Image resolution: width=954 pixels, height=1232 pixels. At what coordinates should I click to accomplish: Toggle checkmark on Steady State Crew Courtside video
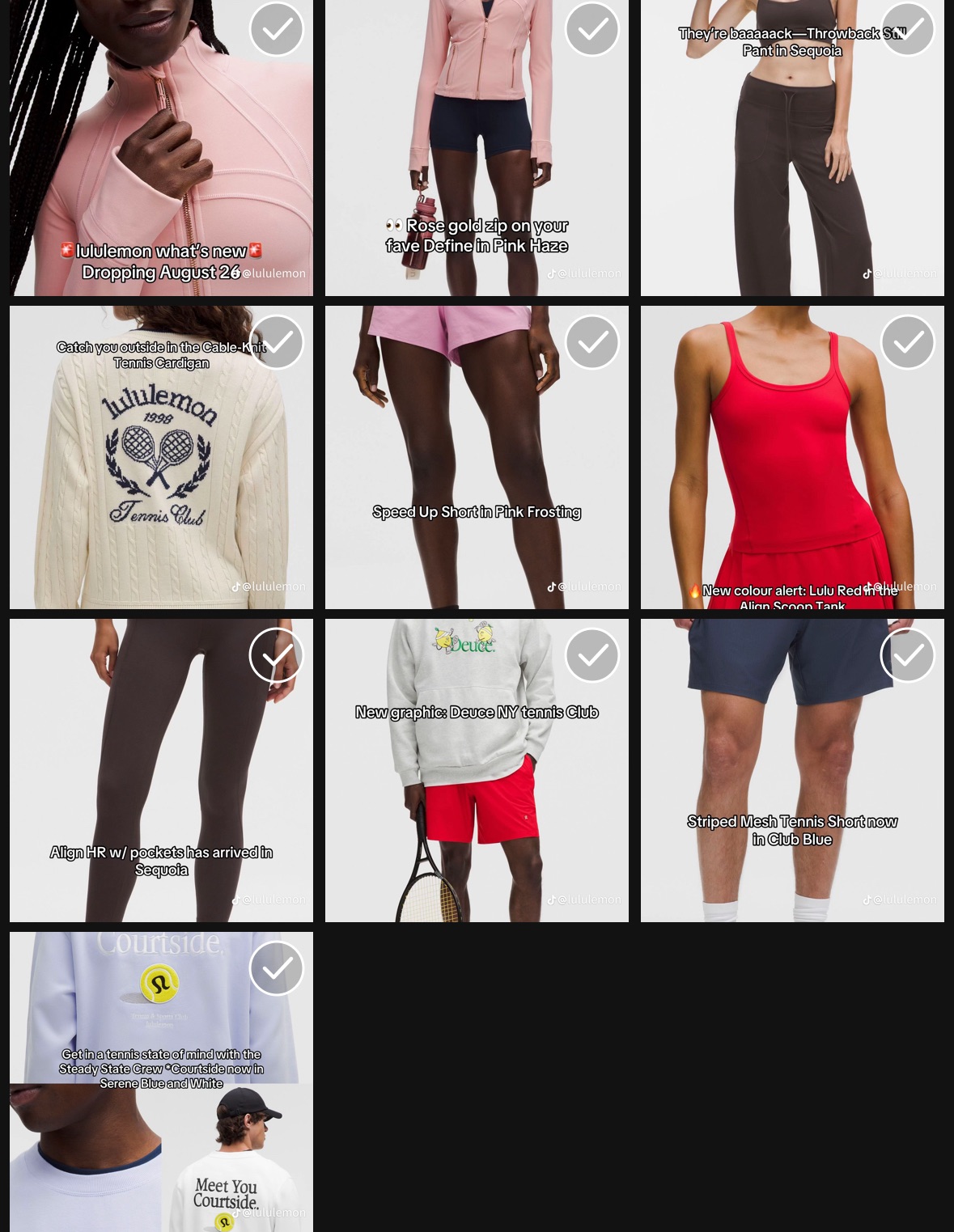pyautogui.click(x=277, y=968)
